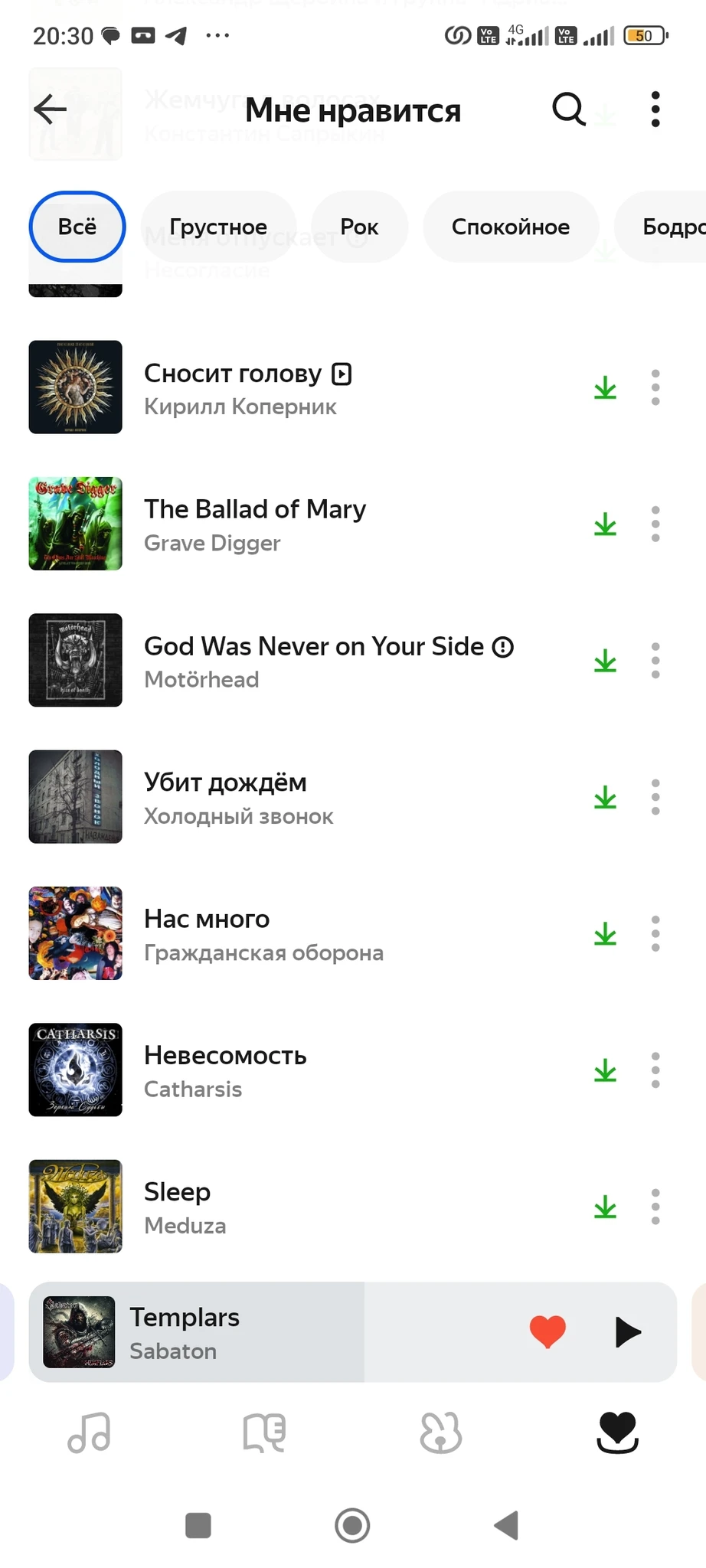706x1568 pixels.
Task: Tap download icon for God Was Never on Your Side
Action: click(605, 661)
